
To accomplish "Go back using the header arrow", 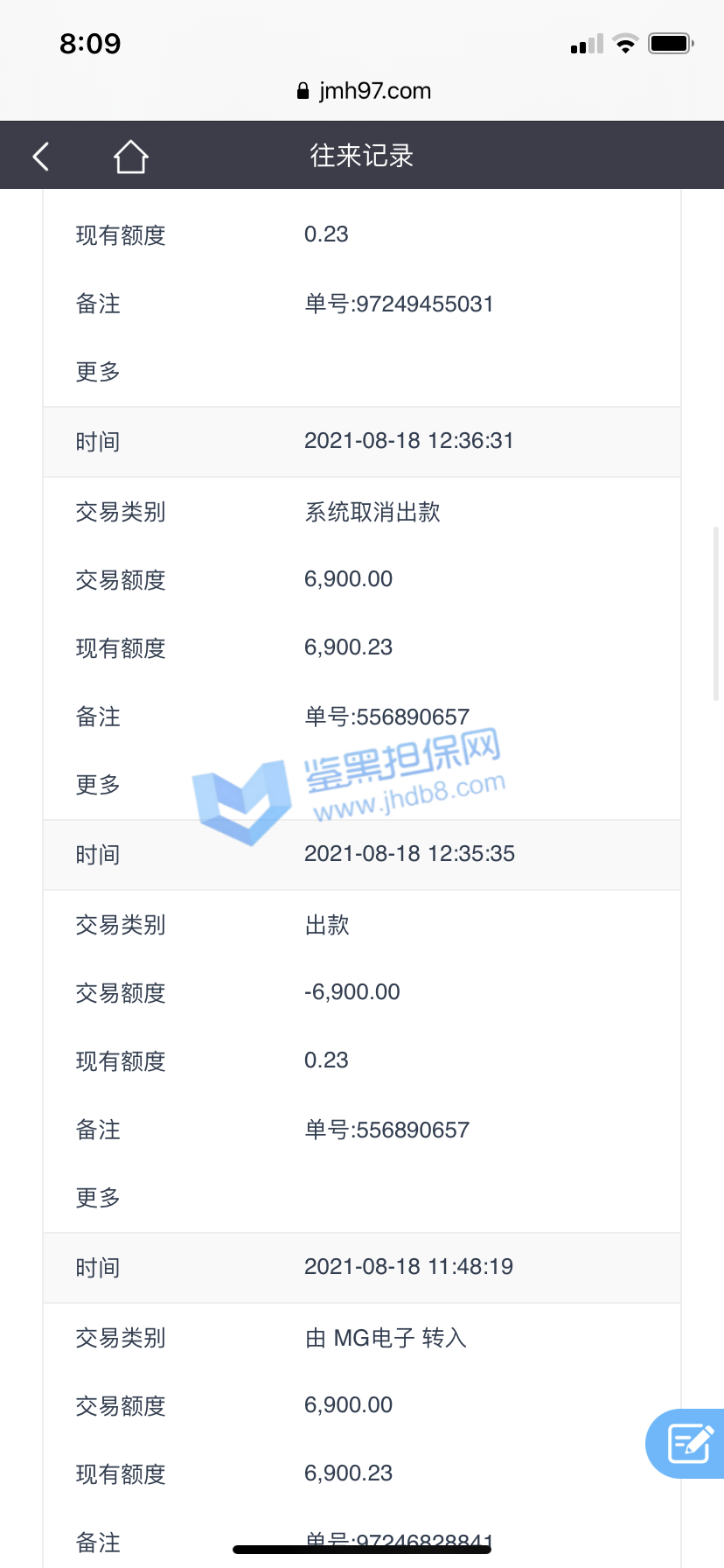I will click(41, 157).
